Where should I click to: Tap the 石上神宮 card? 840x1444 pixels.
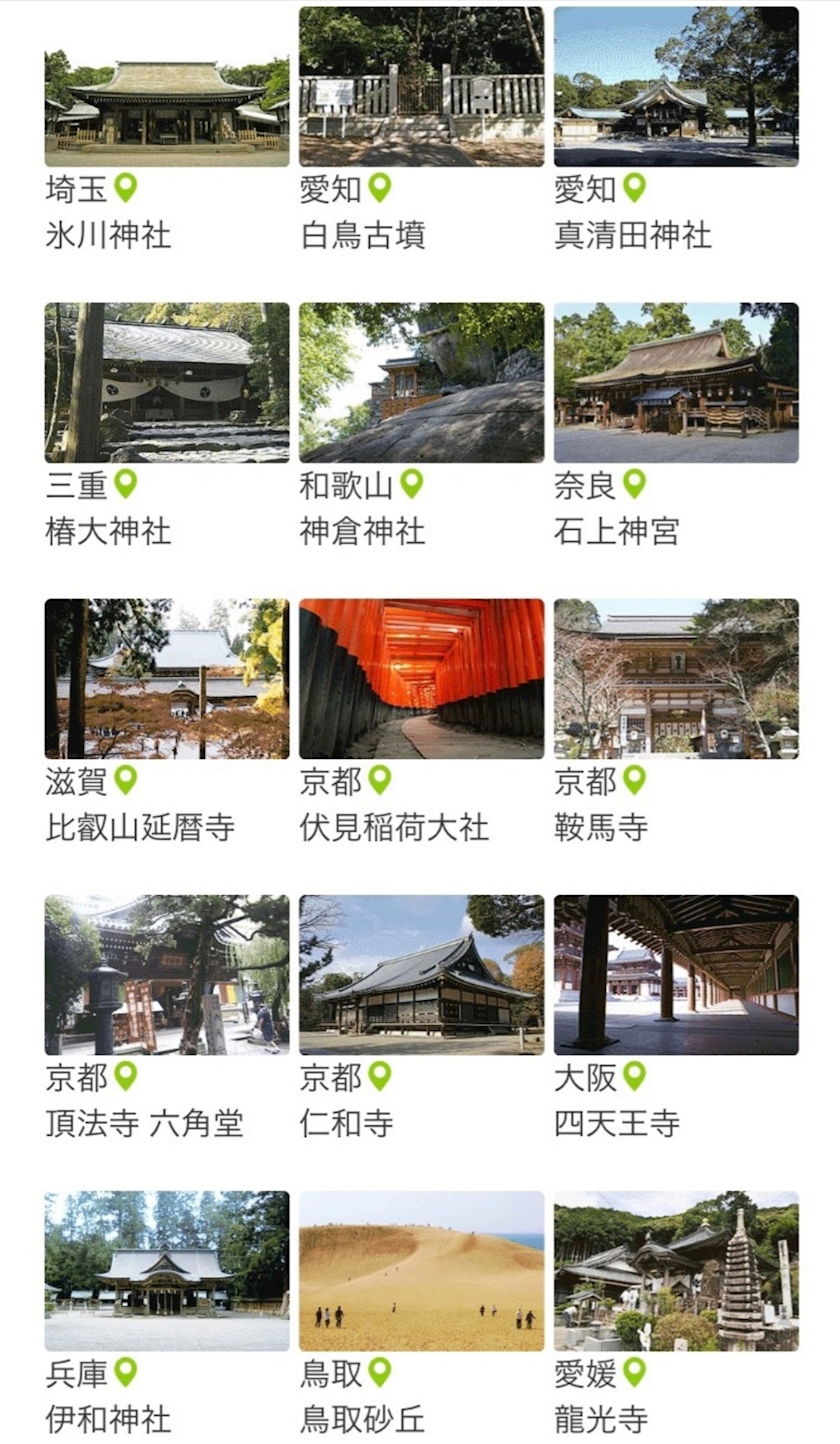(x=676, y=383)
